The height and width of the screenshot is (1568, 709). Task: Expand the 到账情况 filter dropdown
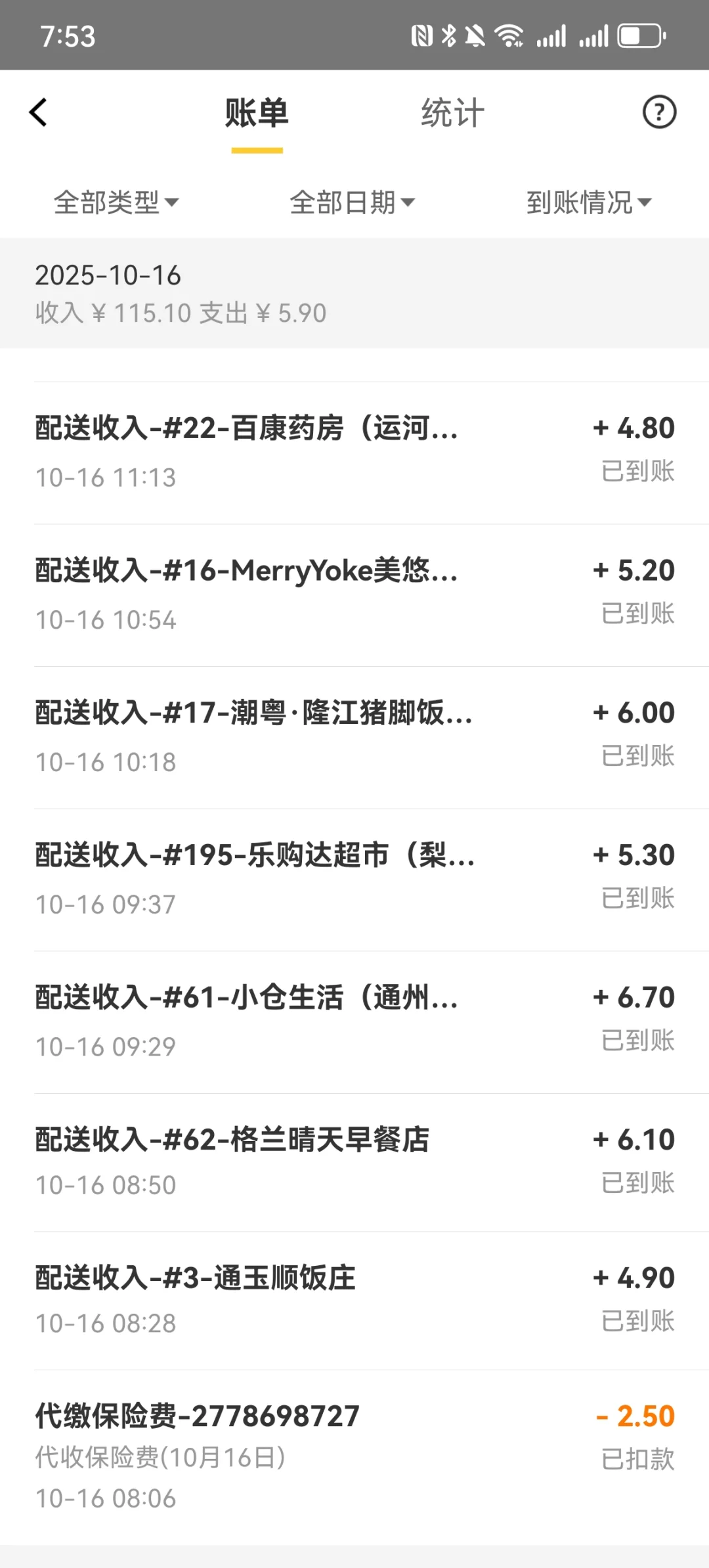tap(589, 202)
